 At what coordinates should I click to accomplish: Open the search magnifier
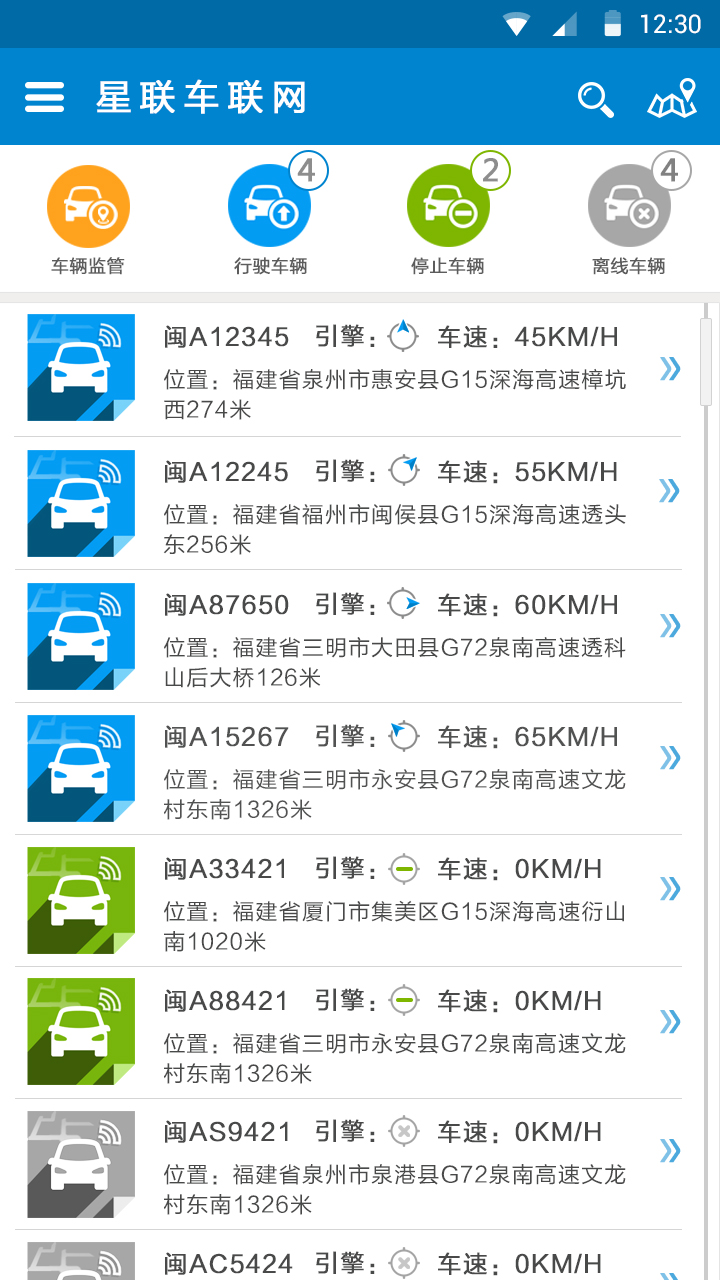coord(595,99)
